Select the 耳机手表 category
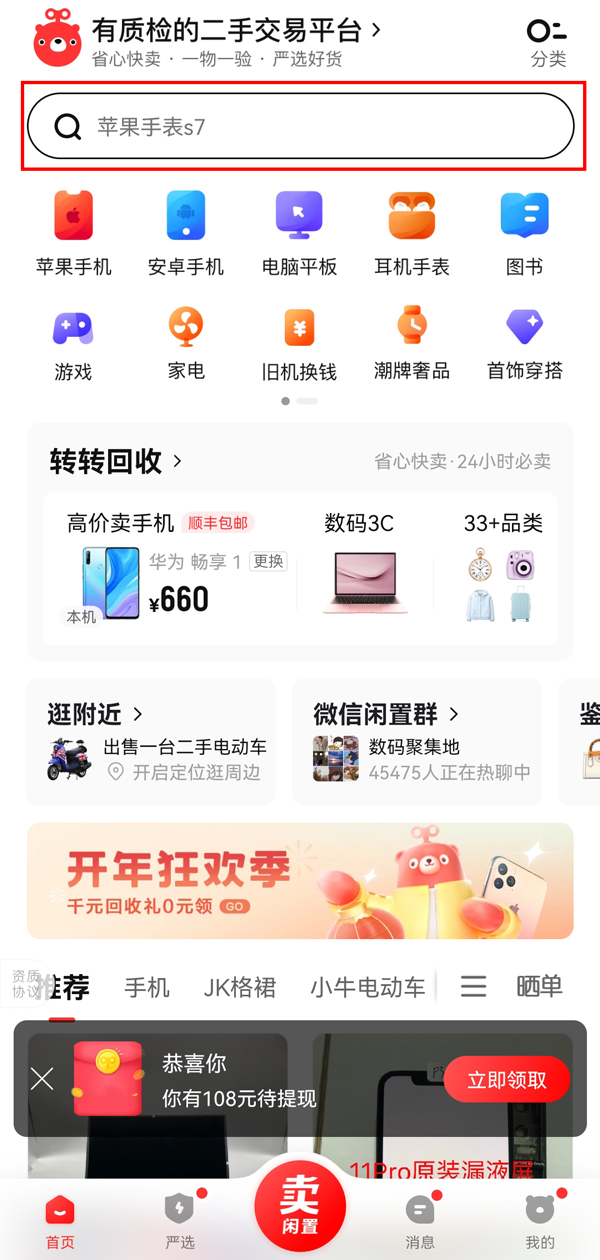The image size is (600, 1260). tap(412, 233)
